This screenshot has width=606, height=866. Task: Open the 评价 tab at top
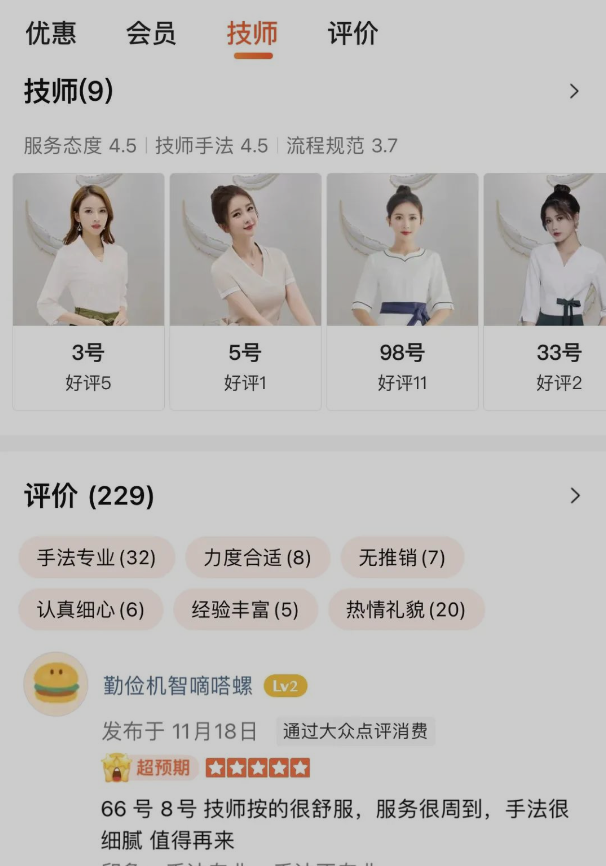tap(353, 33)
